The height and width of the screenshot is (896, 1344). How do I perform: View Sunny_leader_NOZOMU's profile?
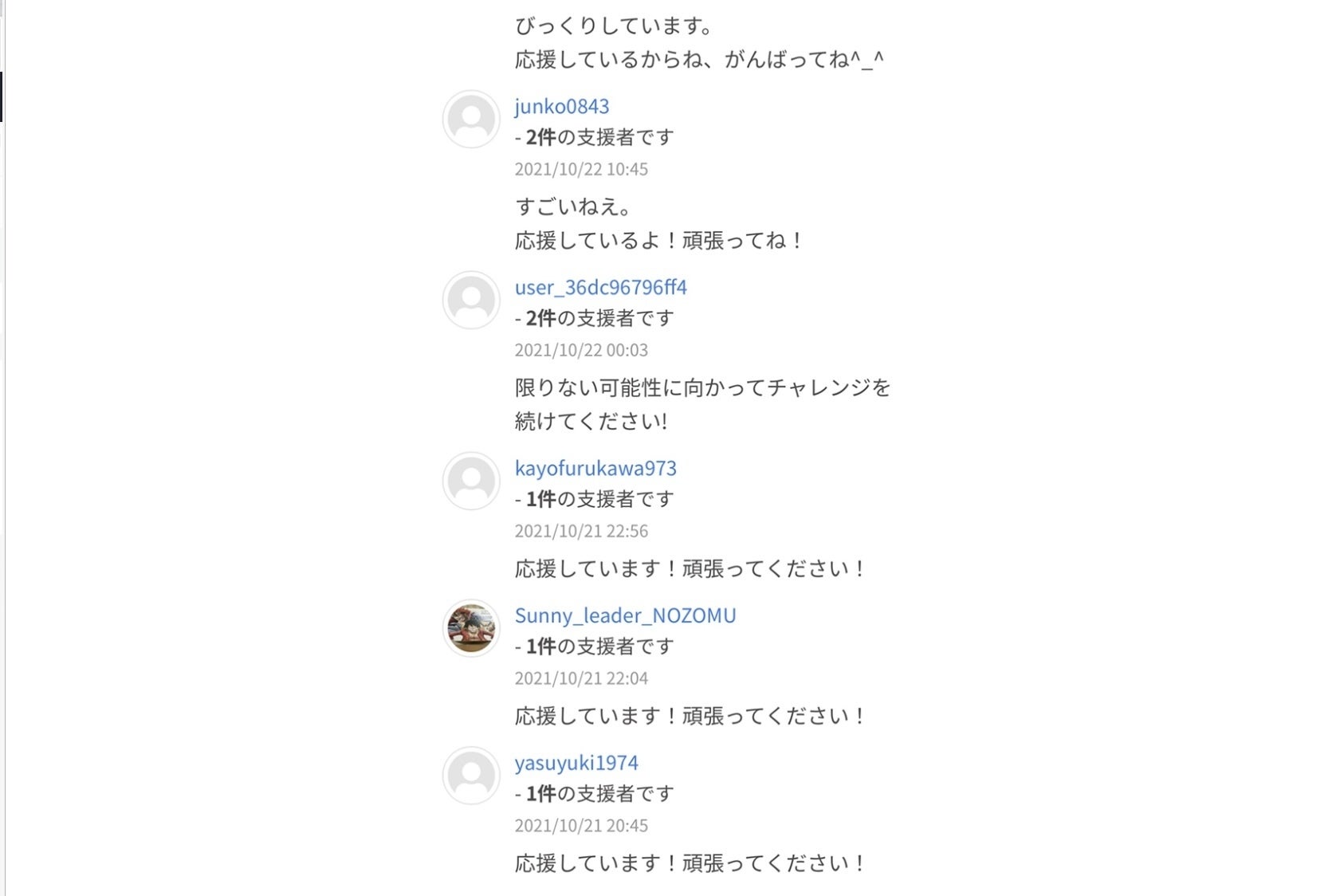tap(625, 615)
